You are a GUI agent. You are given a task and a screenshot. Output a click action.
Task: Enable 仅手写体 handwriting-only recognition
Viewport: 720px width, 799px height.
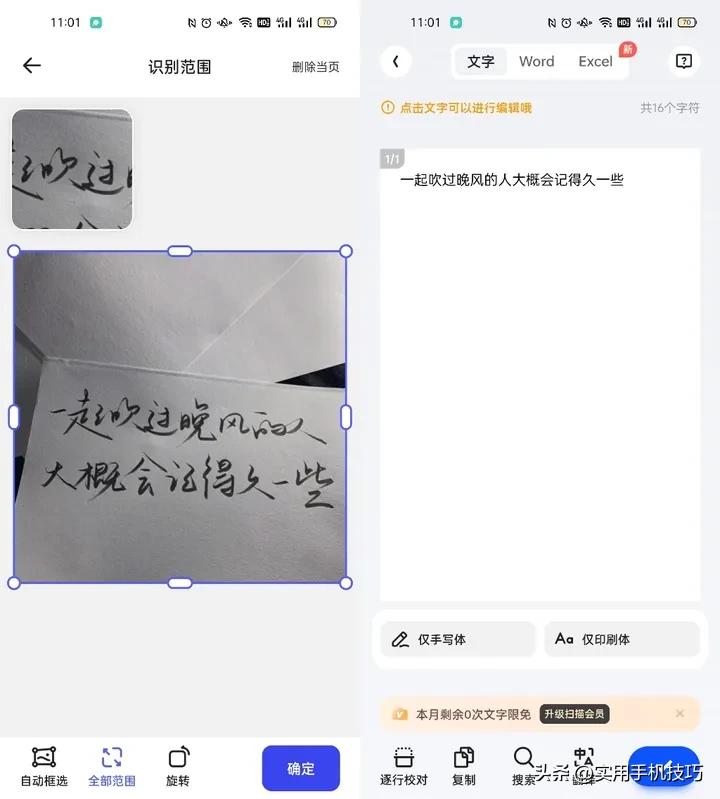pos(457,639)
